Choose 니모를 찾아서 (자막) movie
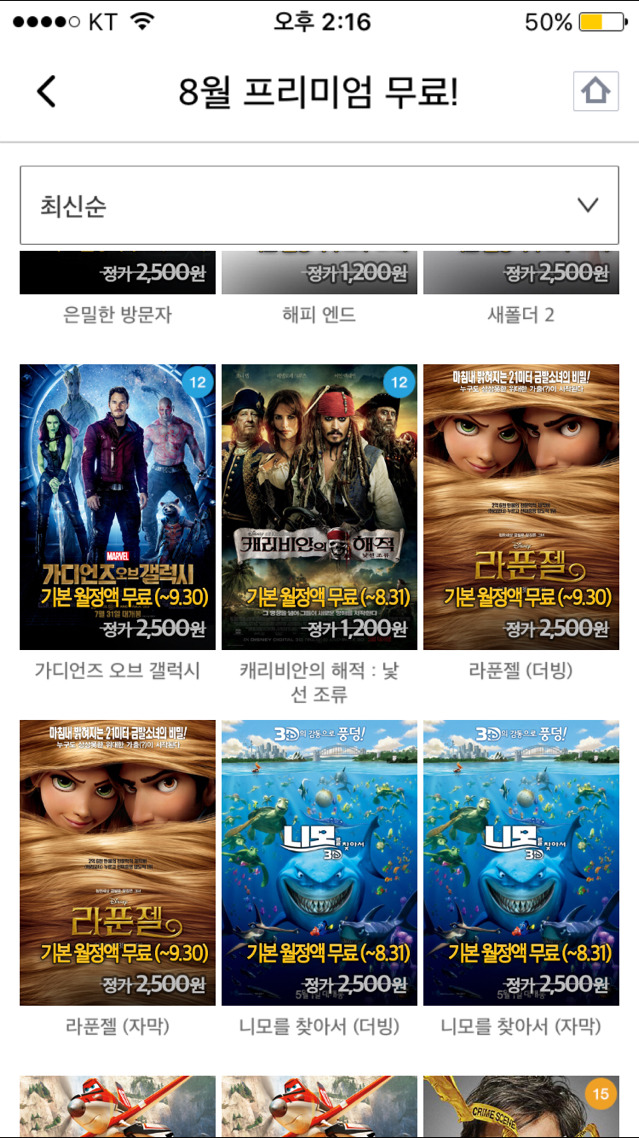Image resolution: width=639 pixels, height=1138 pixels. point(521,862)
